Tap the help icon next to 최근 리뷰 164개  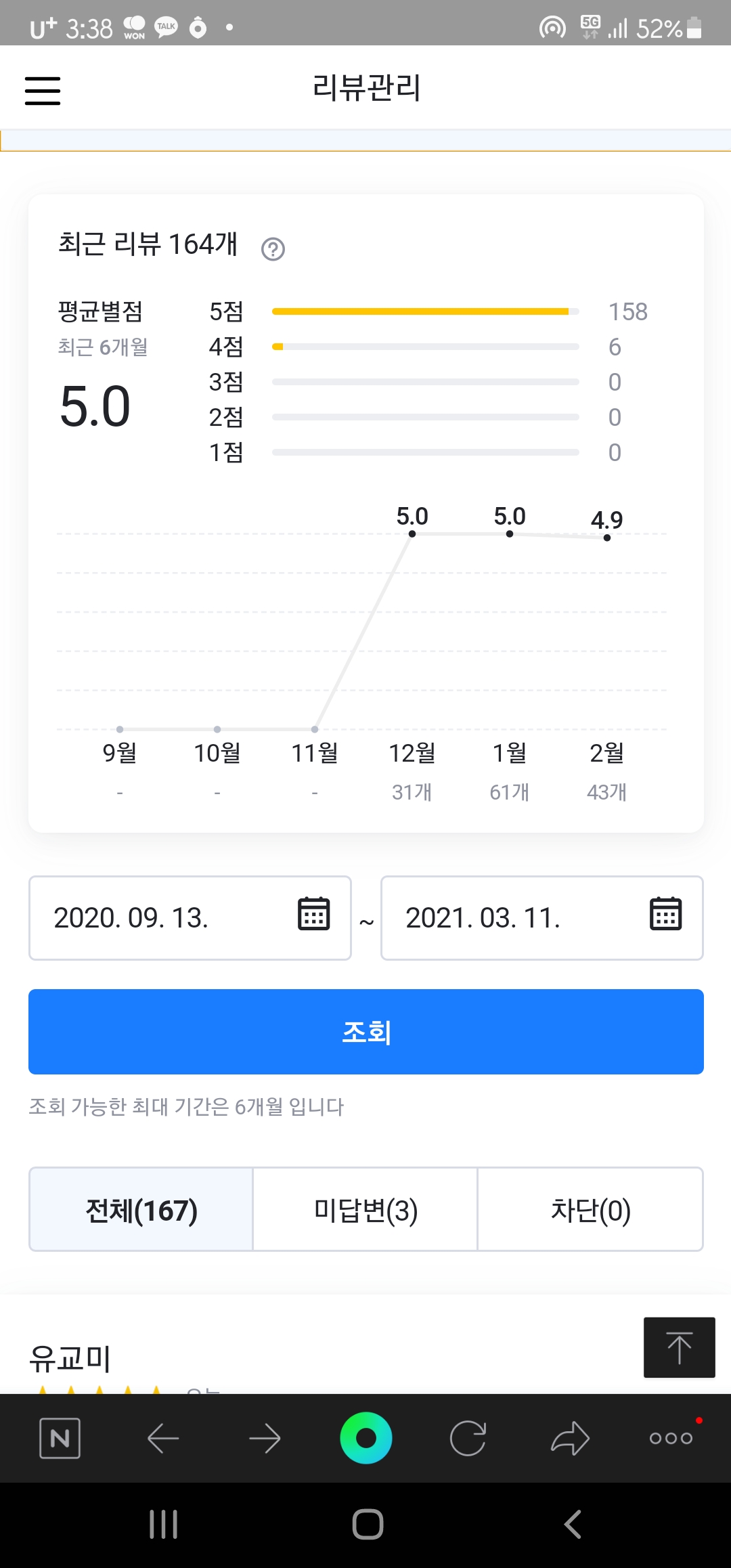point(273,249)
